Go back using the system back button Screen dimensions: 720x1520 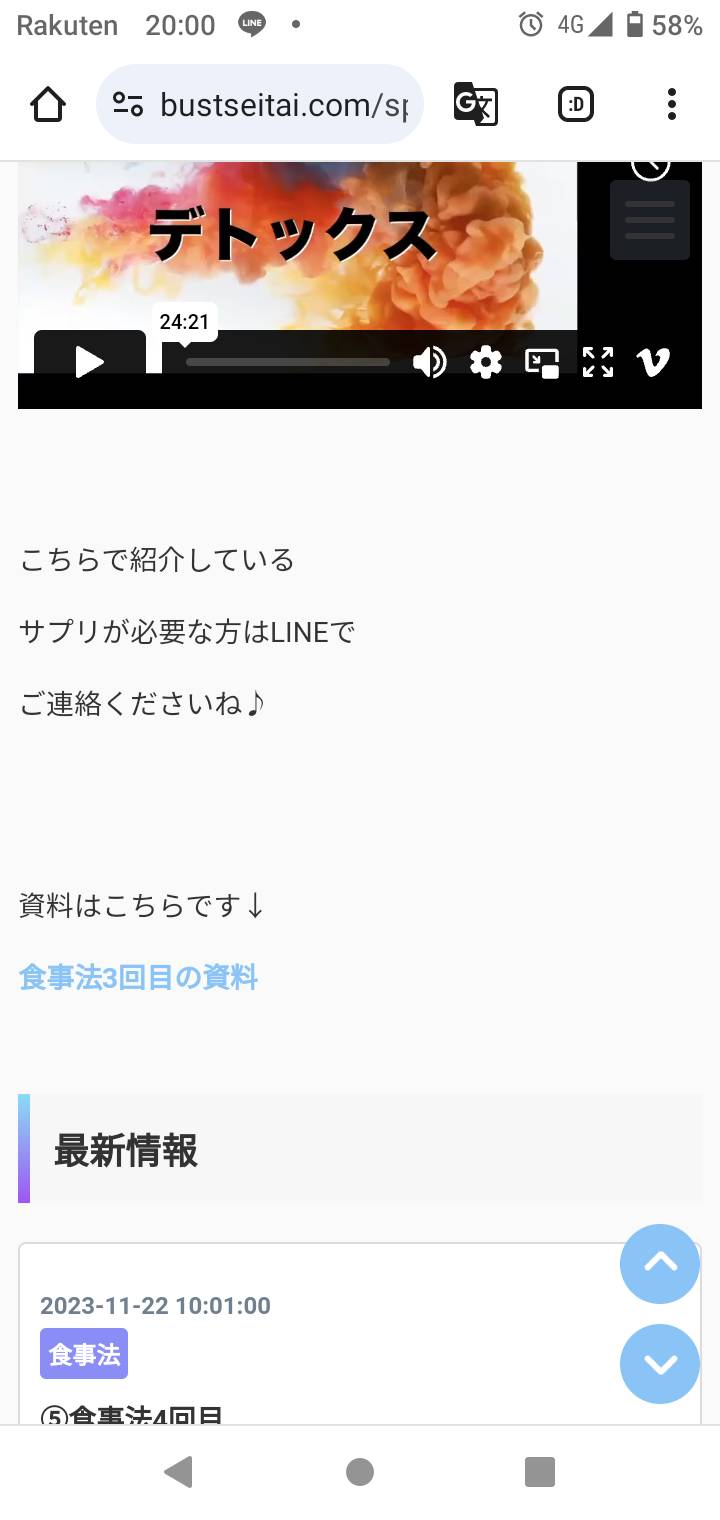tap(178, 1472)
